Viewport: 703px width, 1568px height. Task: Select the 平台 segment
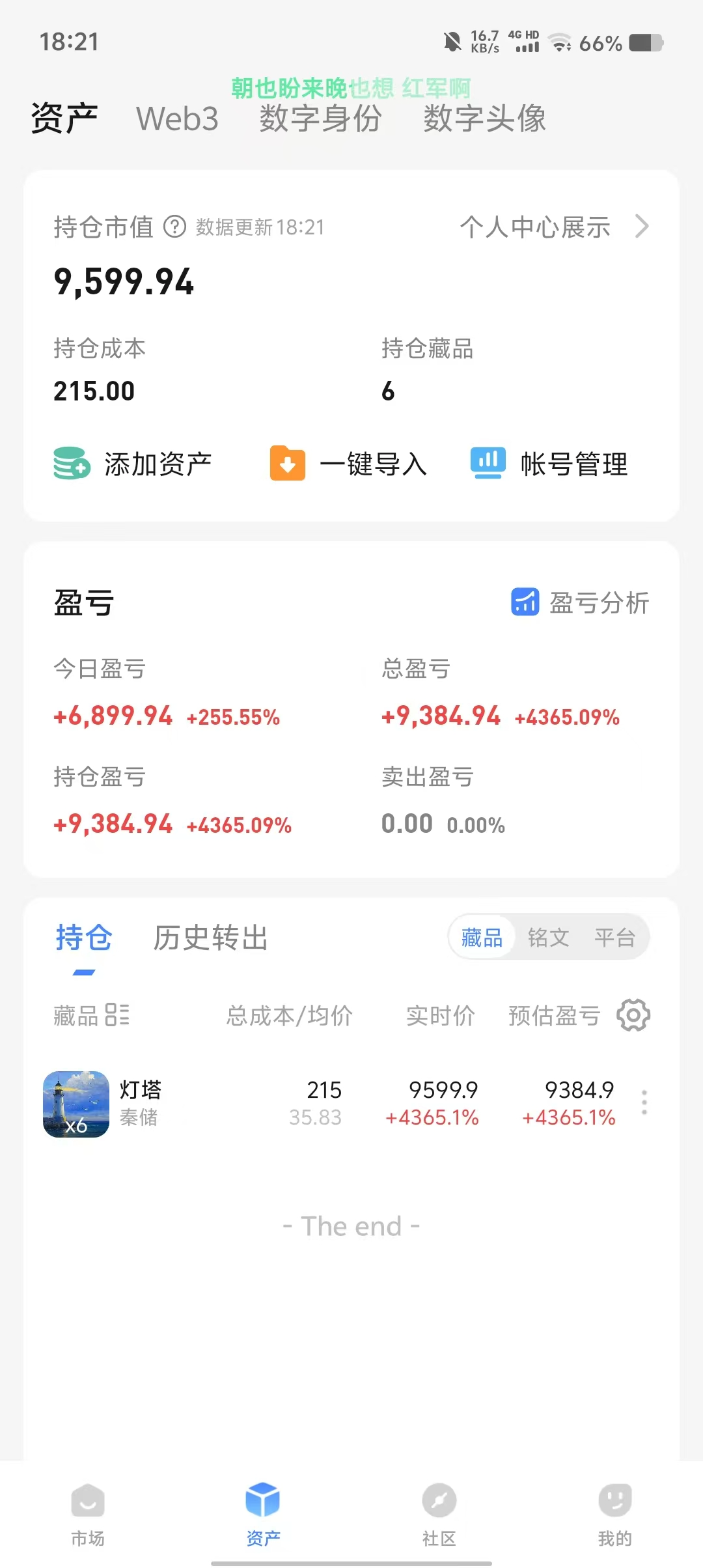tap(614, 938)
